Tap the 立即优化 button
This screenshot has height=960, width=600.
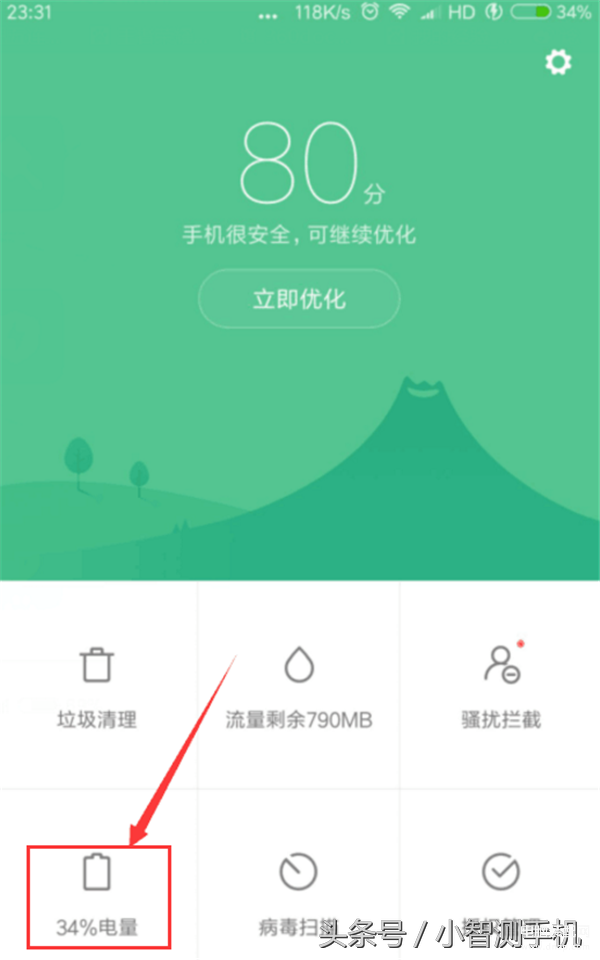point(299,299)
